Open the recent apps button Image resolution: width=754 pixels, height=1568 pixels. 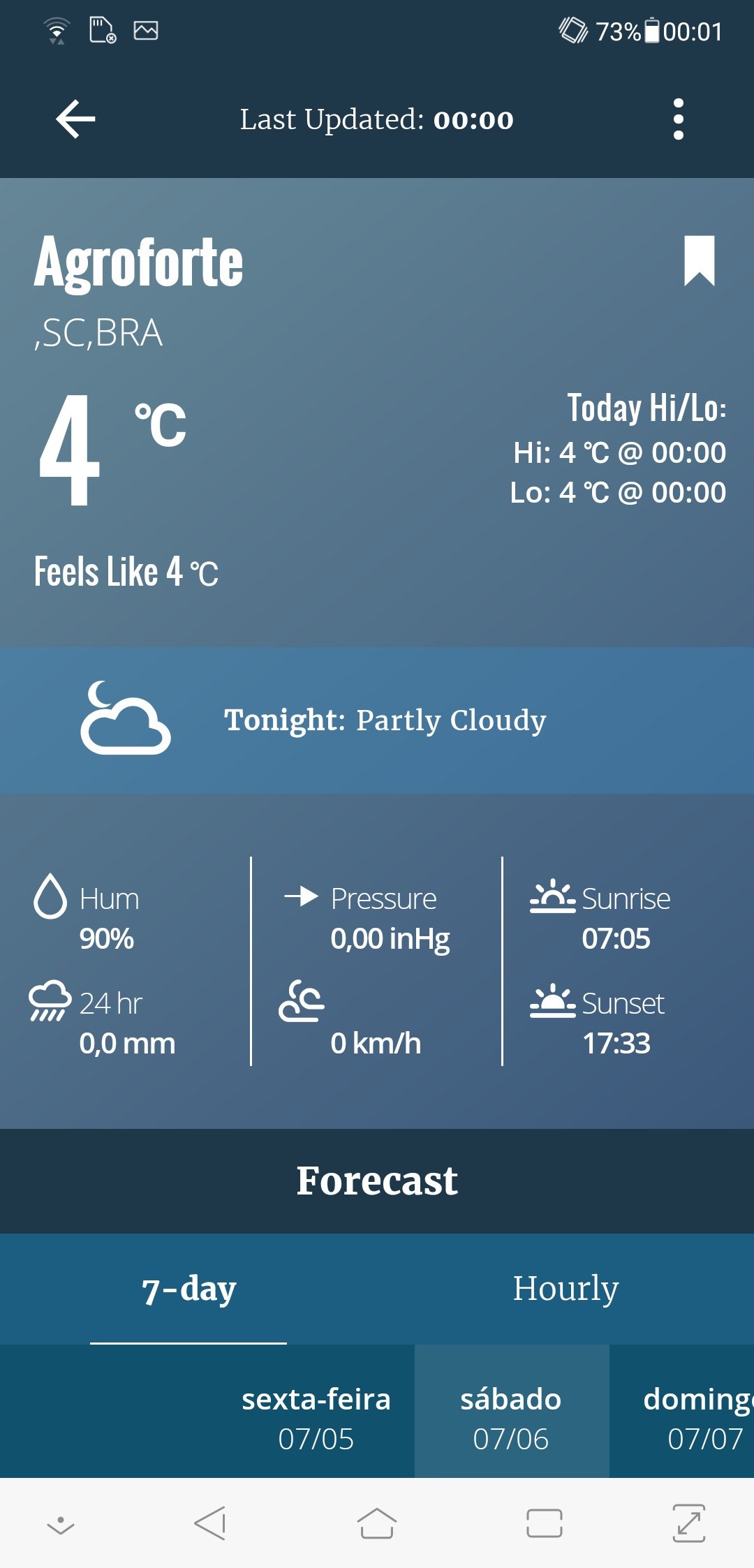[545, 1523]
